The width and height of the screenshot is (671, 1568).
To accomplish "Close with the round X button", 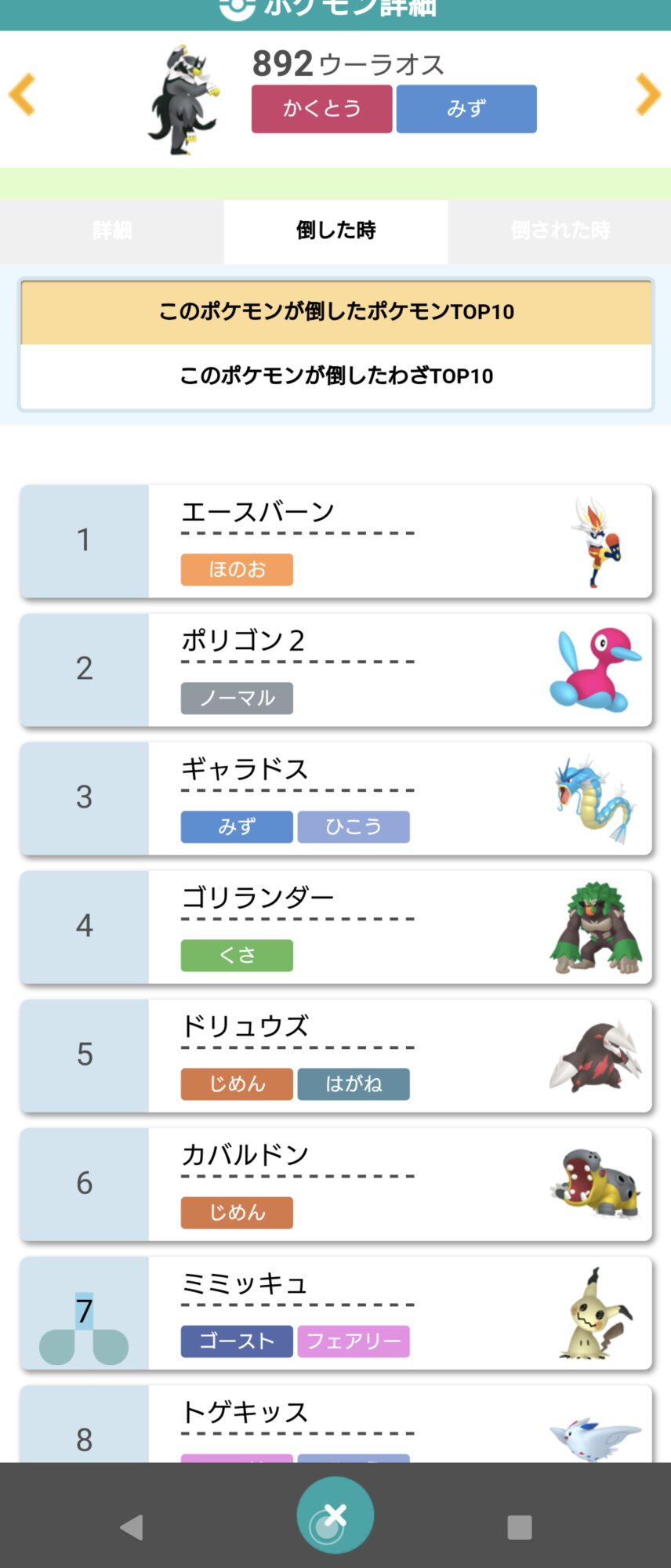I will [x=335, y=1515].
